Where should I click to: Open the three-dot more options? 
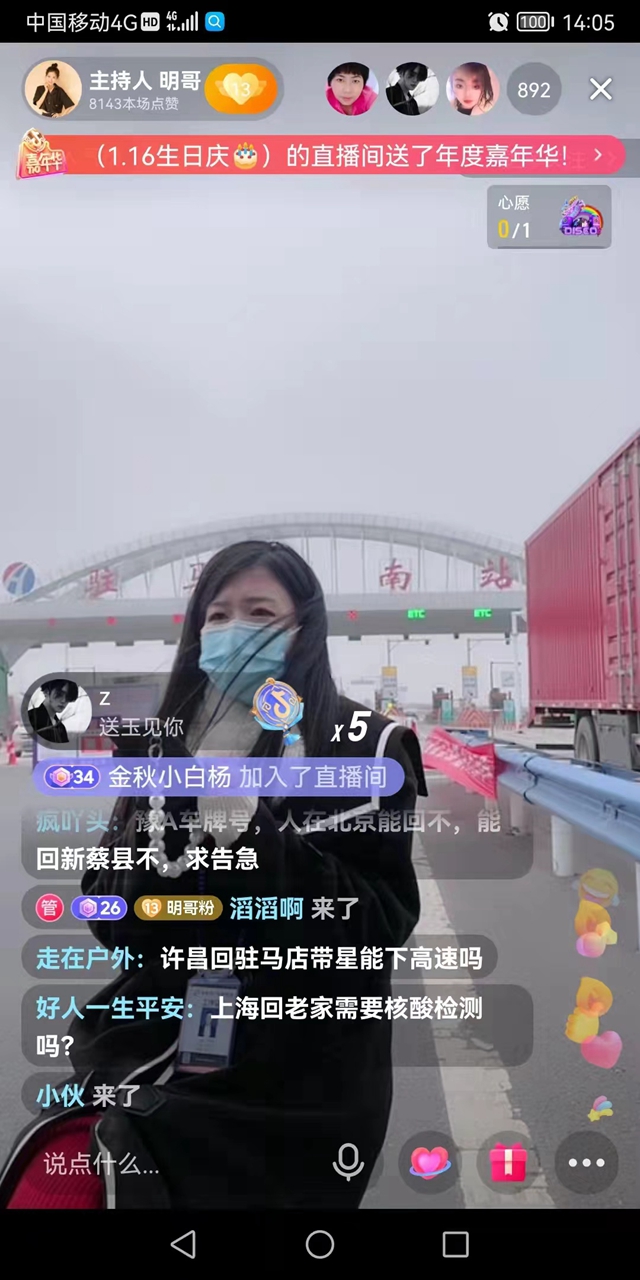pos(586,1163)
